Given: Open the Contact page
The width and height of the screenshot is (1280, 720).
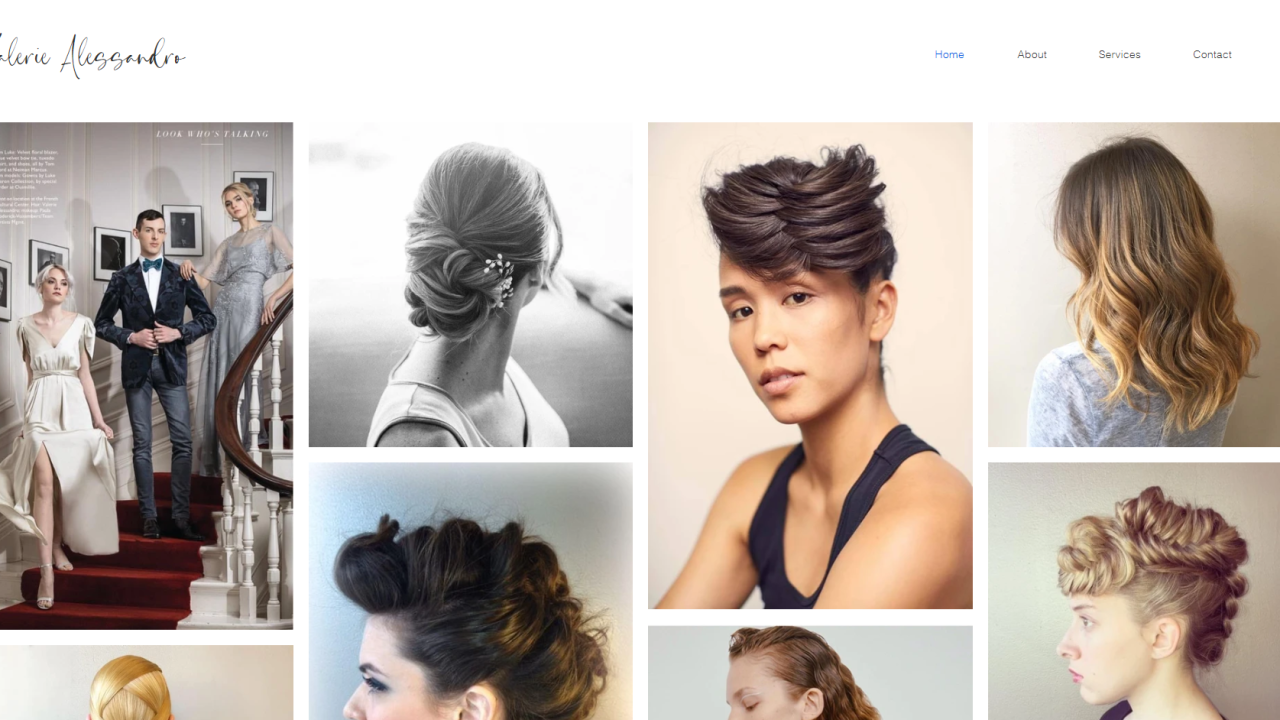Looking at the screenshot, I should click(1211, 55).
